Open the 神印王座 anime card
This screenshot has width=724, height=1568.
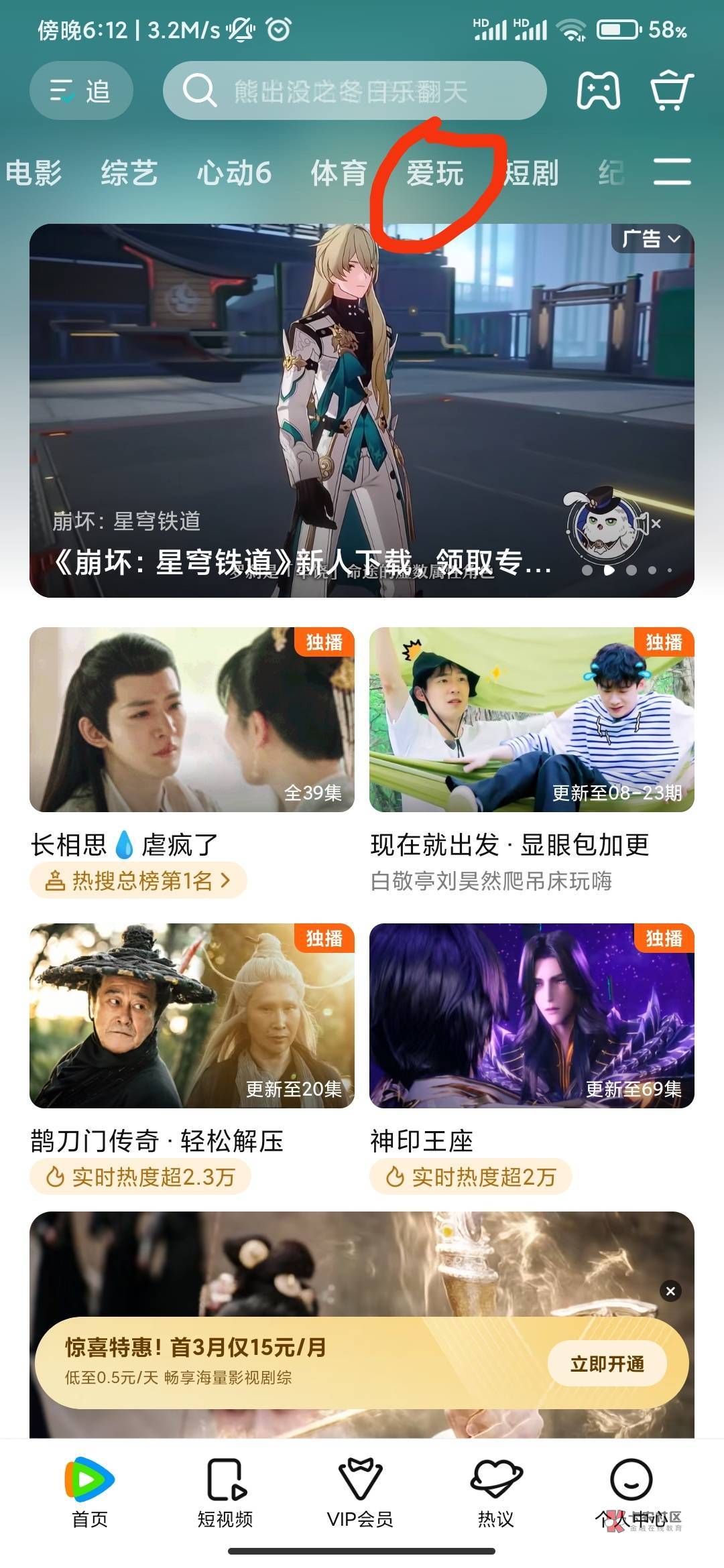point(532,1016)
